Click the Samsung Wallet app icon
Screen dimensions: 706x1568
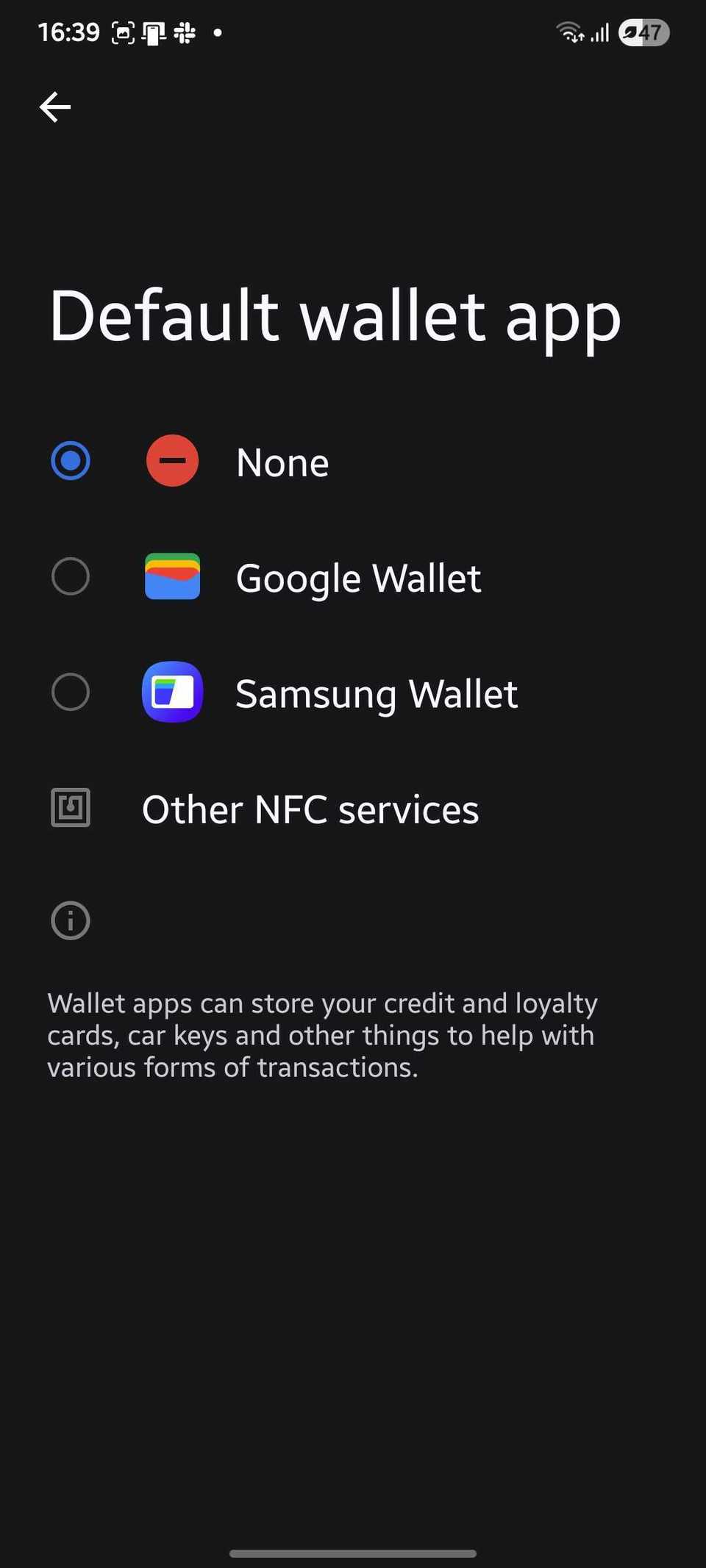[x=172, y=692]
